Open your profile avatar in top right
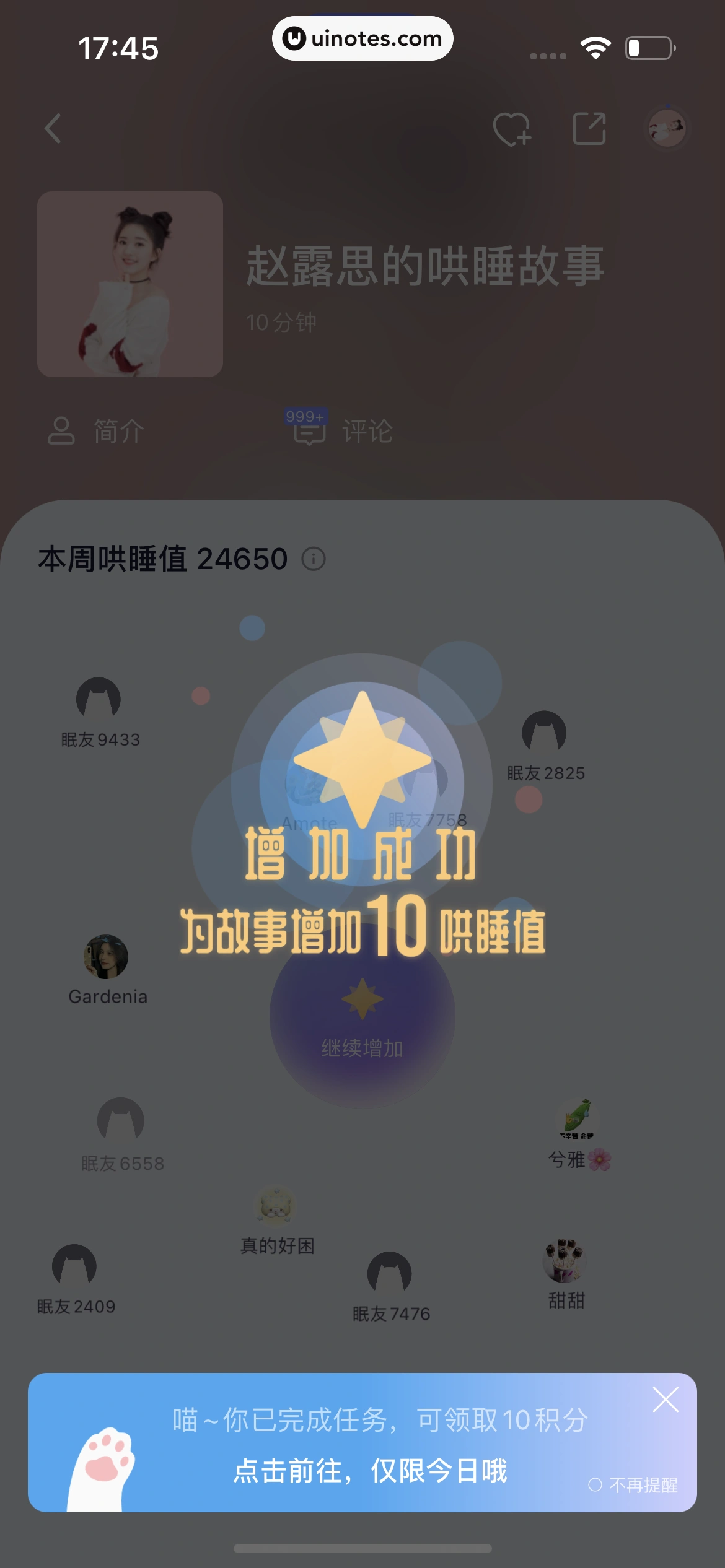 [668, 128]
